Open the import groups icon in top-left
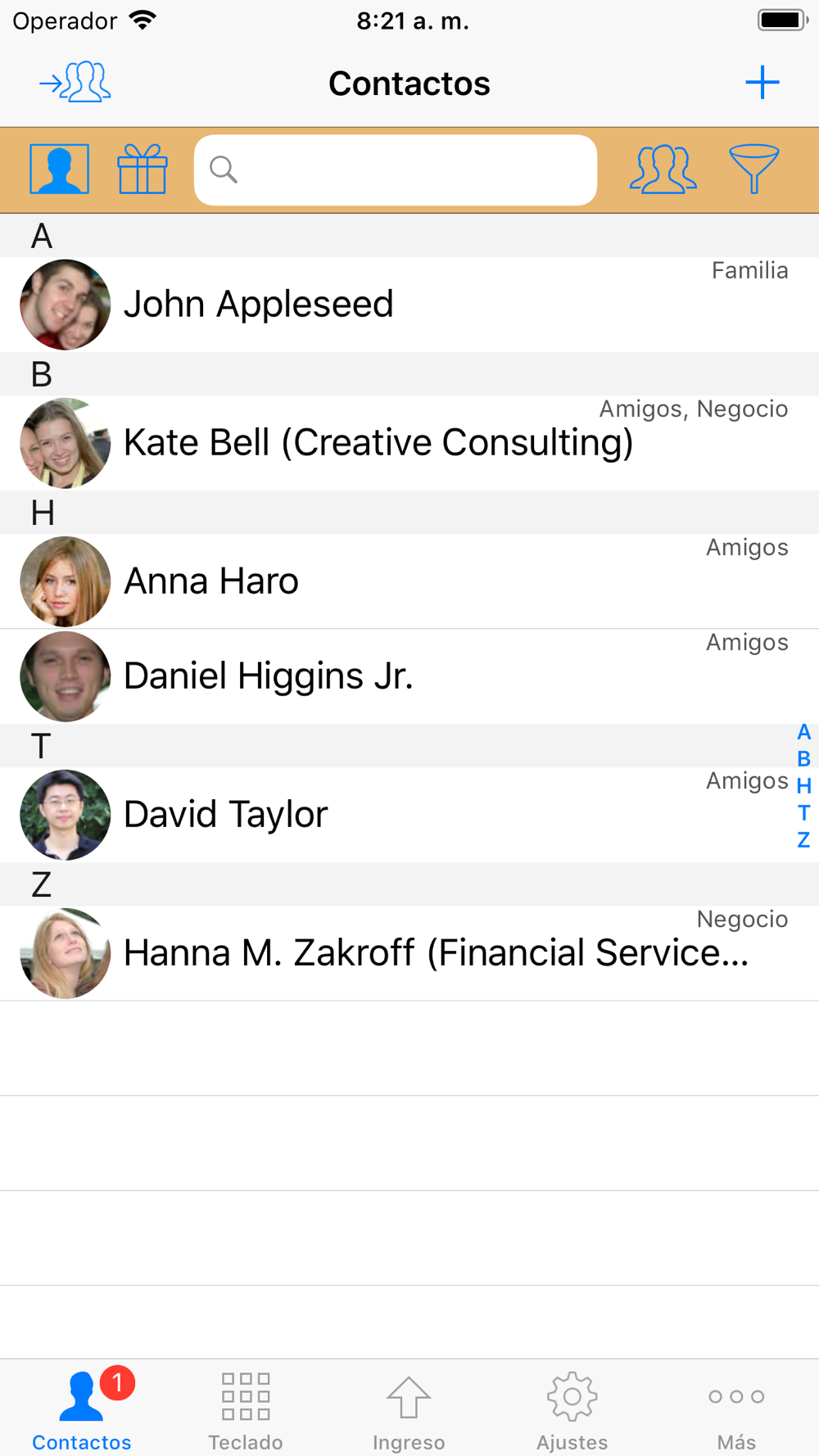This screenshot has width=819, height=1456. coord(75,82)
